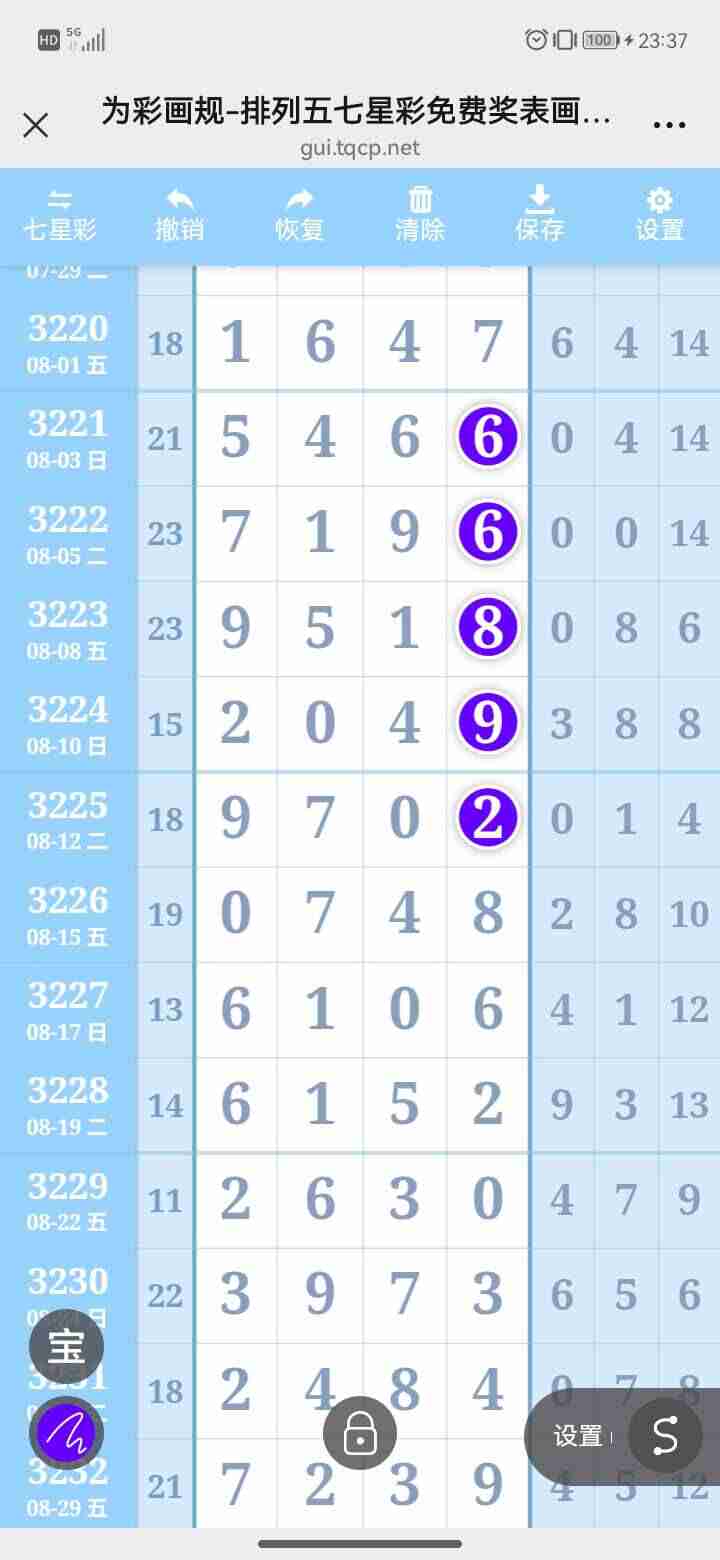Tap the floating 宝 button
720x1560 pixels.
tap(66, 1346)
